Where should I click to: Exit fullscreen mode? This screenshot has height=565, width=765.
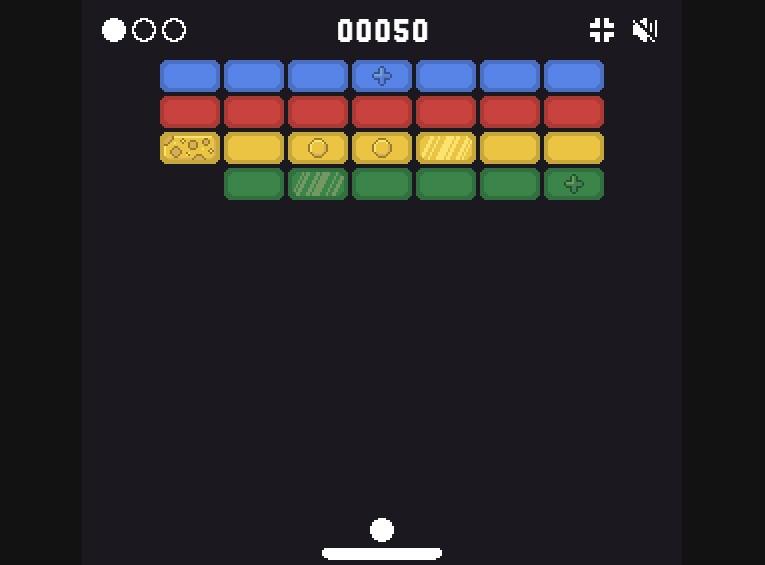pos(602,30)
